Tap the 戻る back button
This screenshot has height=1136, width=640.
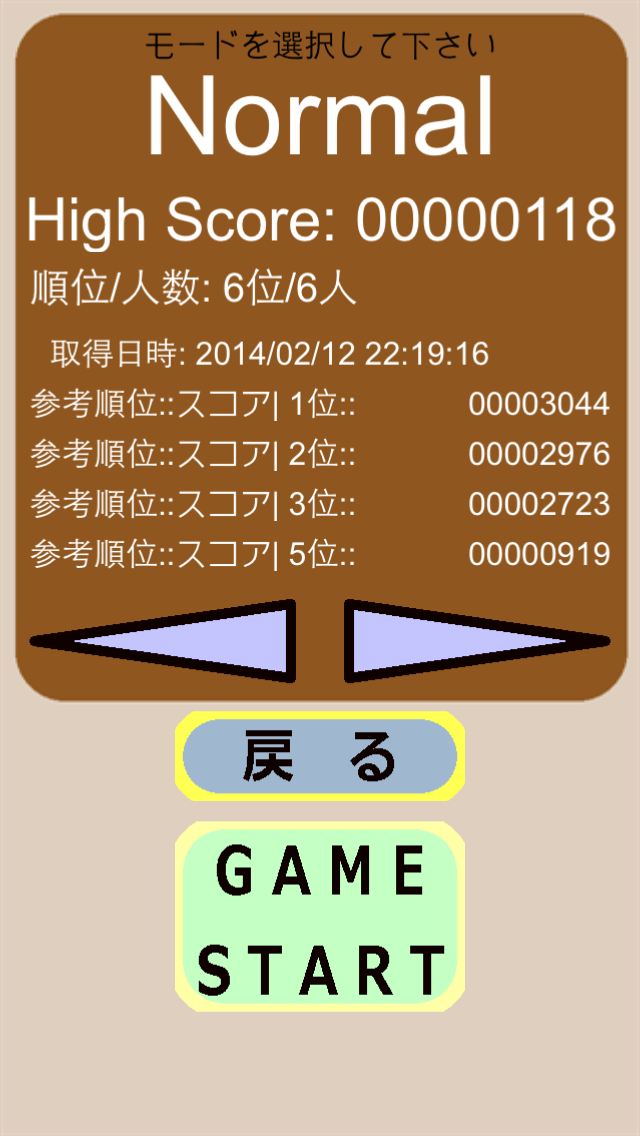pos(320,756)
